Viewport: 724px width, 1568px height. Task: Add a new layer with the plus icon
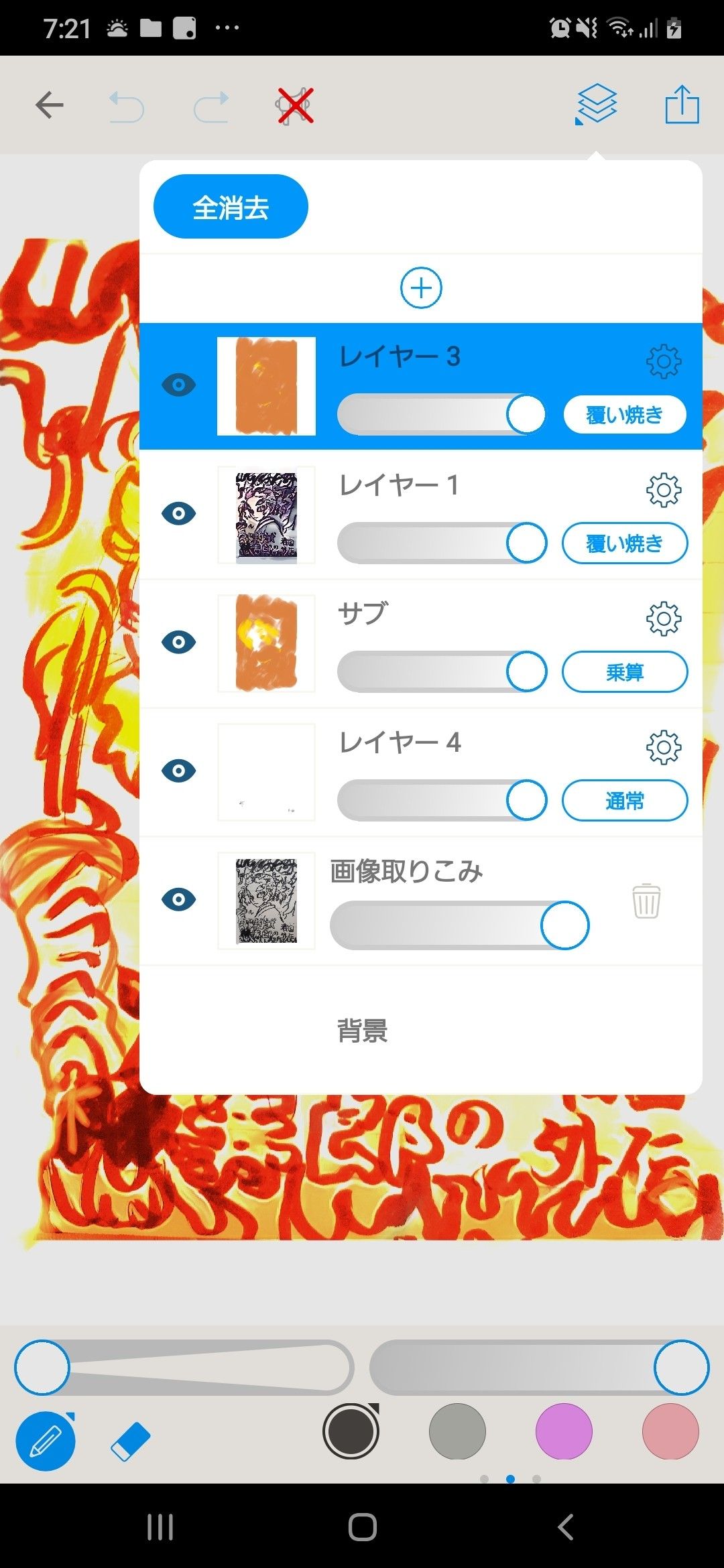click(421, 288)
